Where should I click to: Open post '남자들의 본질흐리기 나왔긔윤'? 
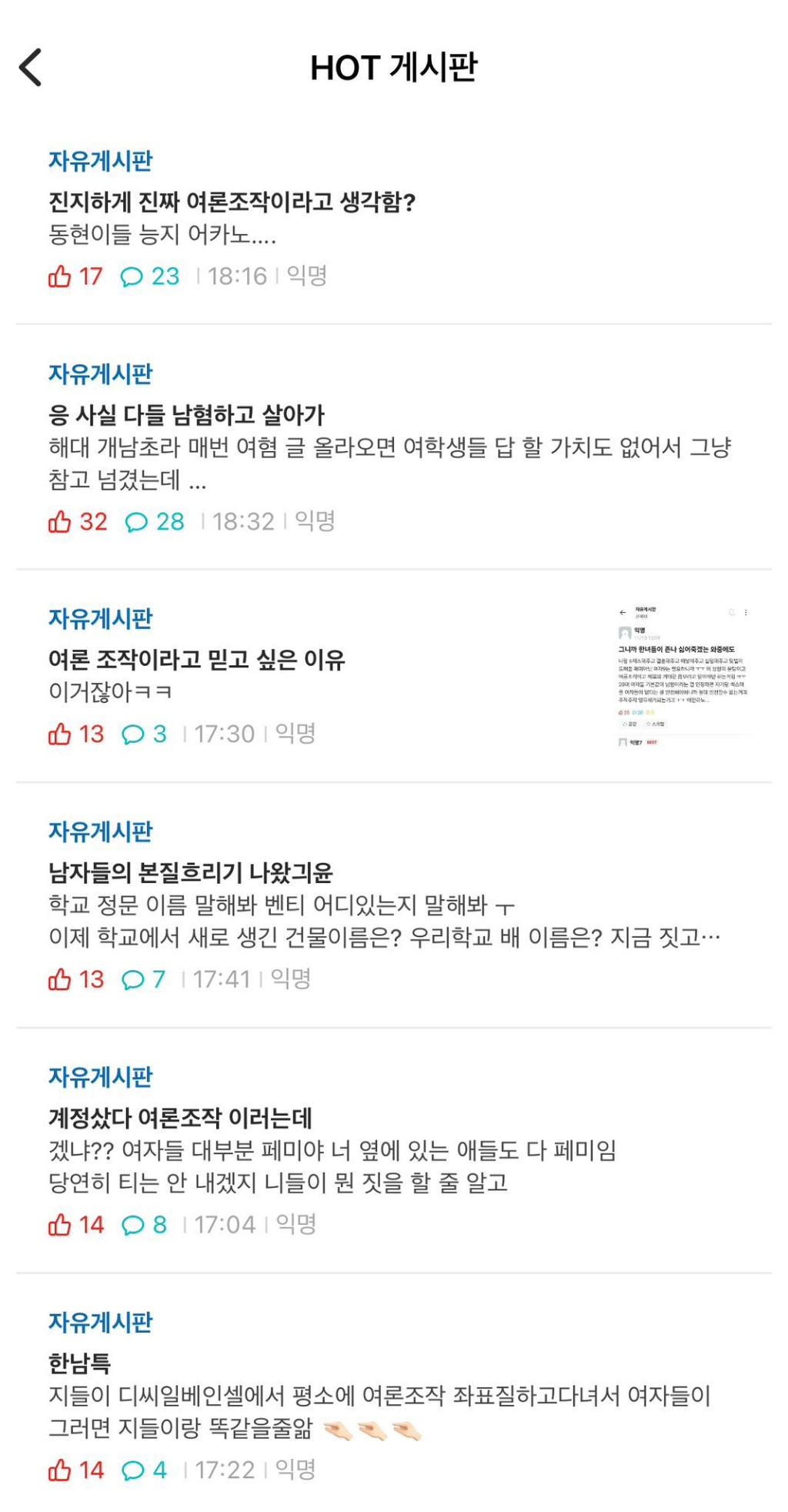[x=191, y=873]
